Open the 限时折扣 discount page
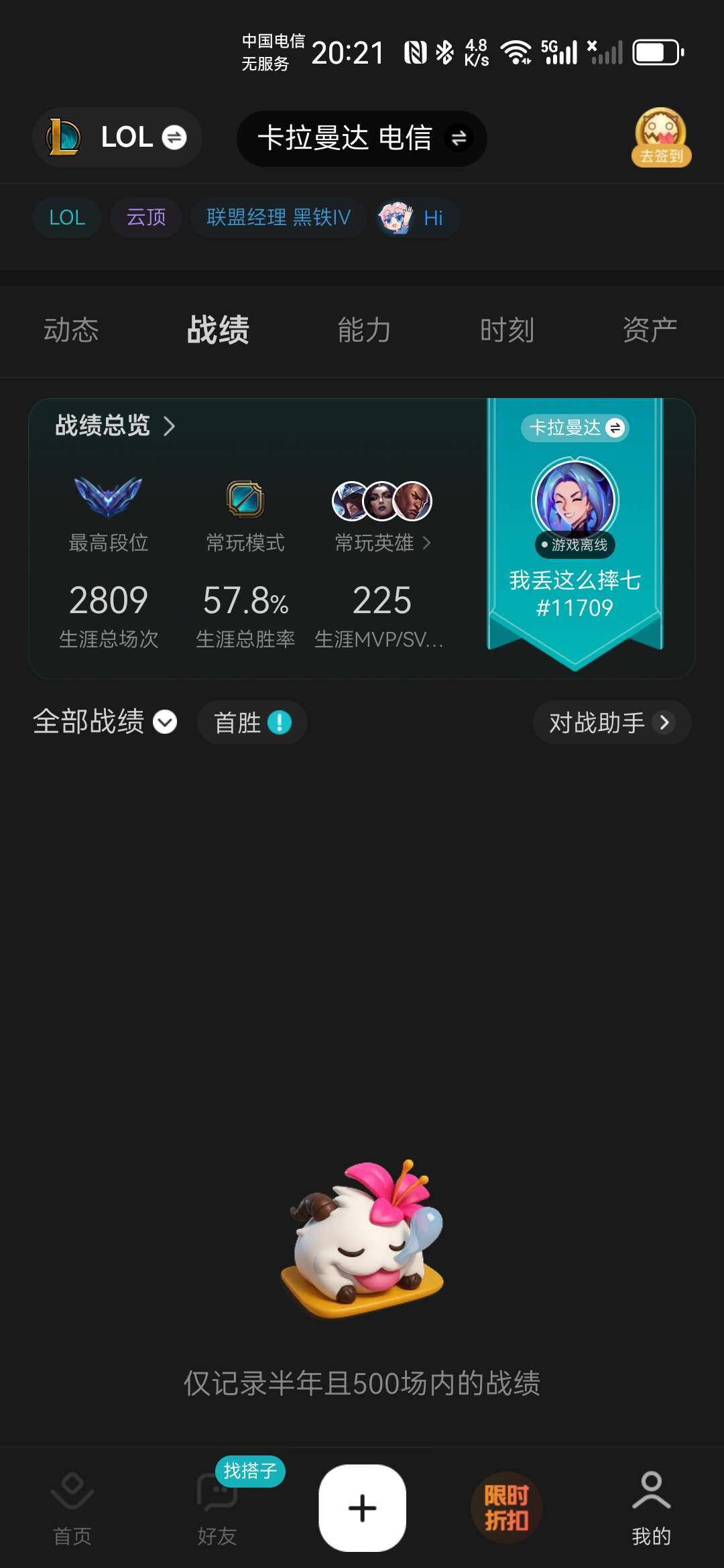This screenshot has height=1568, width=724. [x=507, y=1508]
